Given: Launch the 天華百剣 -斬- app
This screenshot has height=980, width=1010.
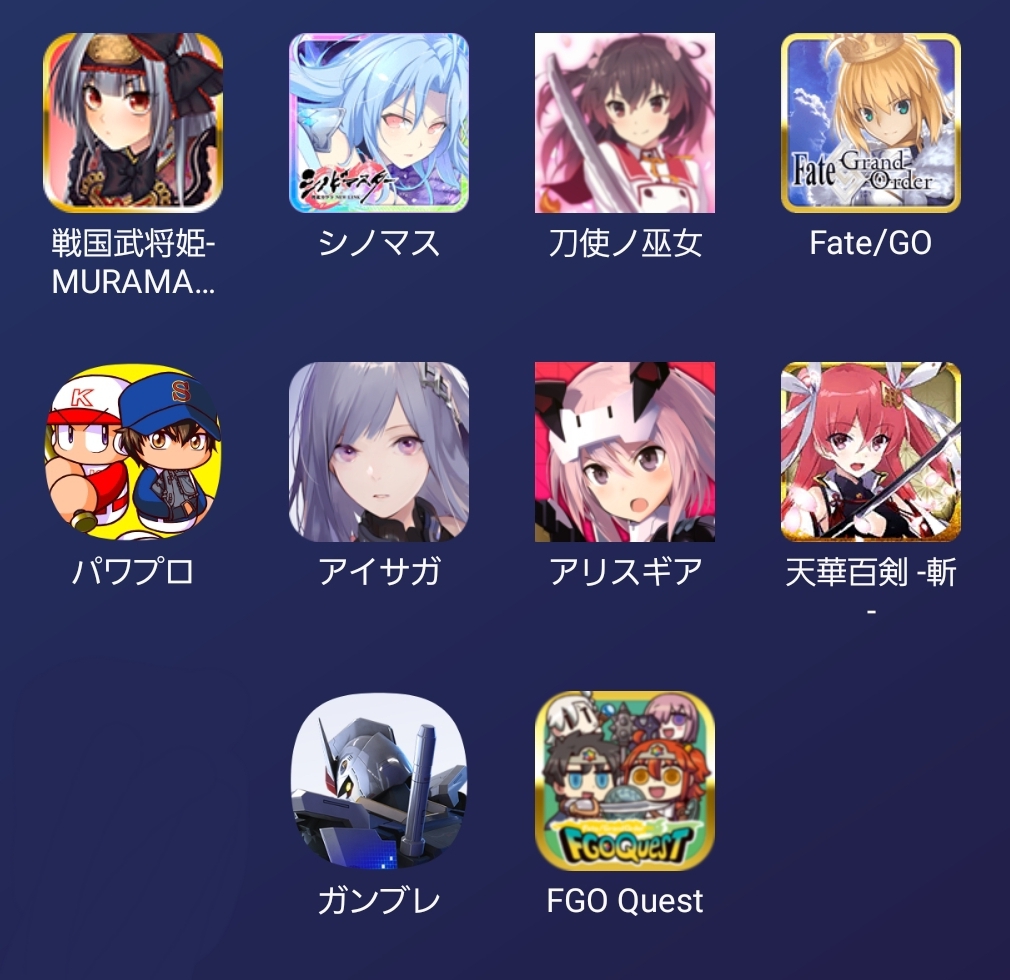Looking at the screenshot, I should pos(870,450).
